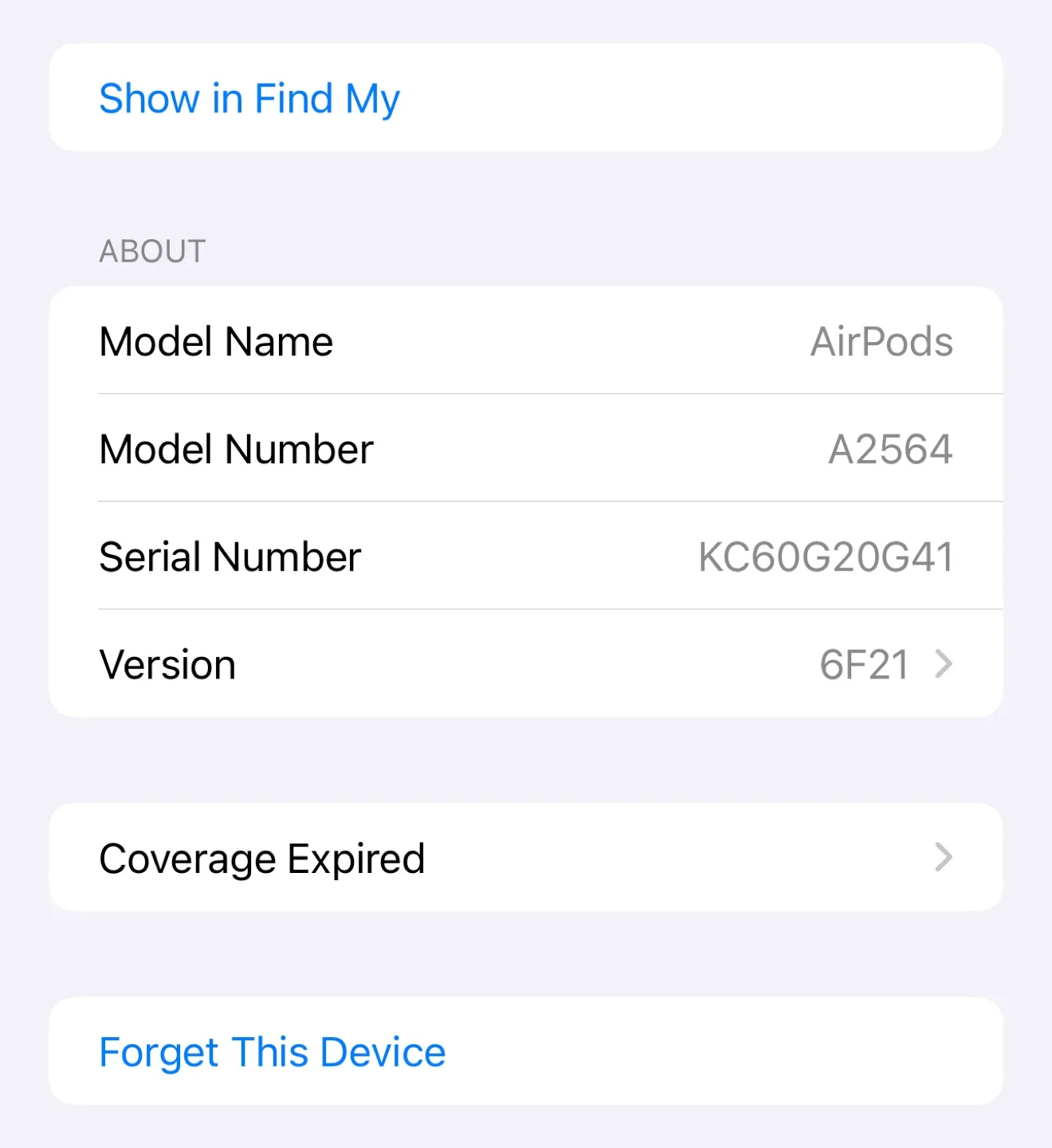This screenshot has height=1148, width=1052.
Task: Tap the 6F21 firmware version value
Action: click(866, 664)
